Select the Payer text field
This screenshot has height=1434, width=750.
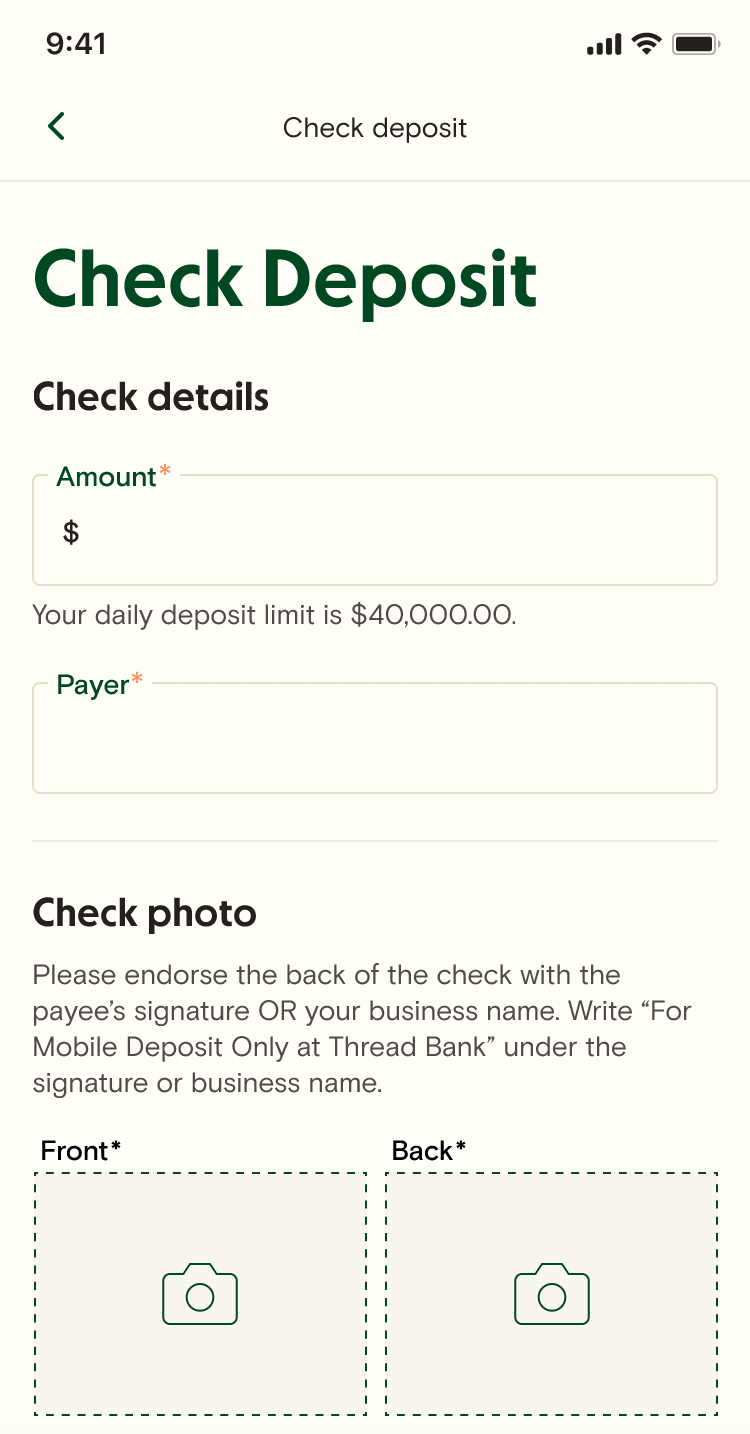(375, 739)
